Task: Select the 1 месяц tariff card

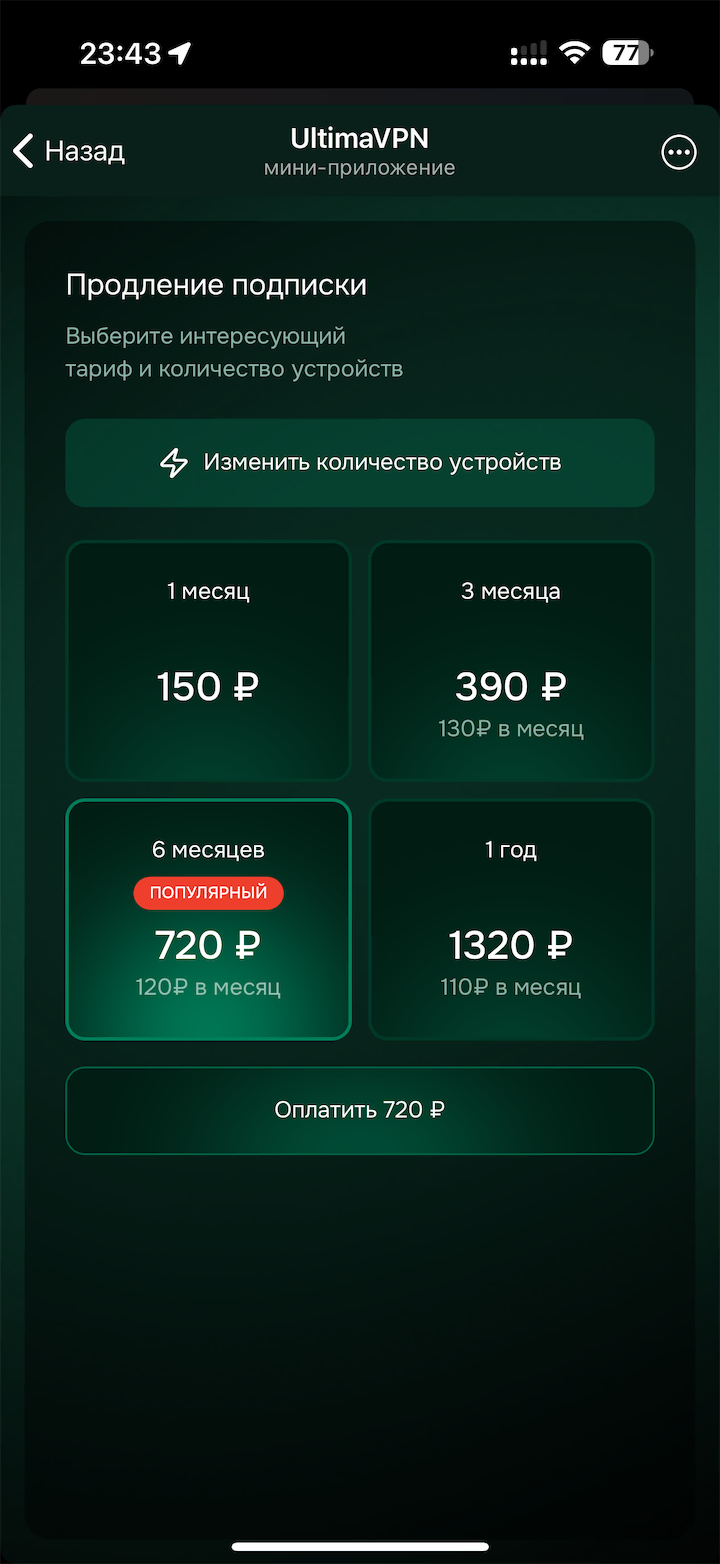Action: tap(208, 660)
